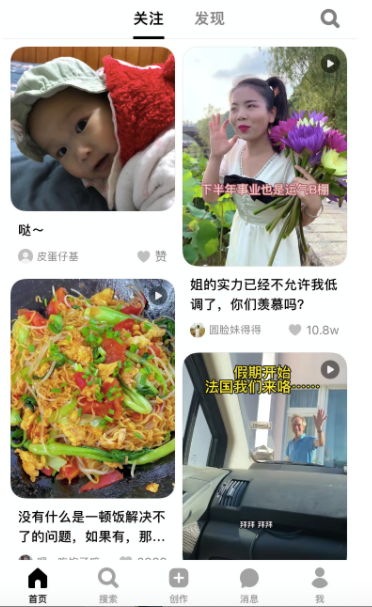Like the post by 圆脸妹得得
This screenshot has height=607, width=372.
click(314, 330)
